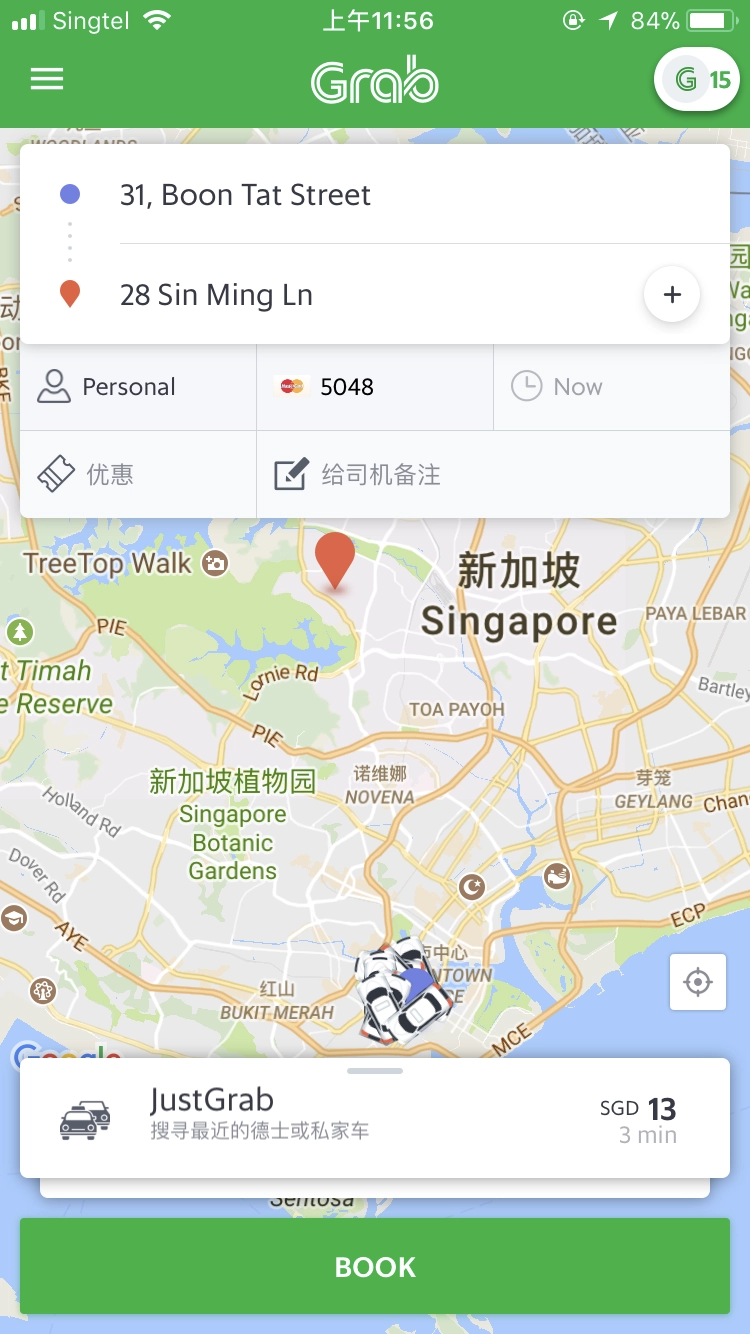Screen dimensions: 750x1334
Task: Add another stop with plus button
Action: click(x=672, y=295)
